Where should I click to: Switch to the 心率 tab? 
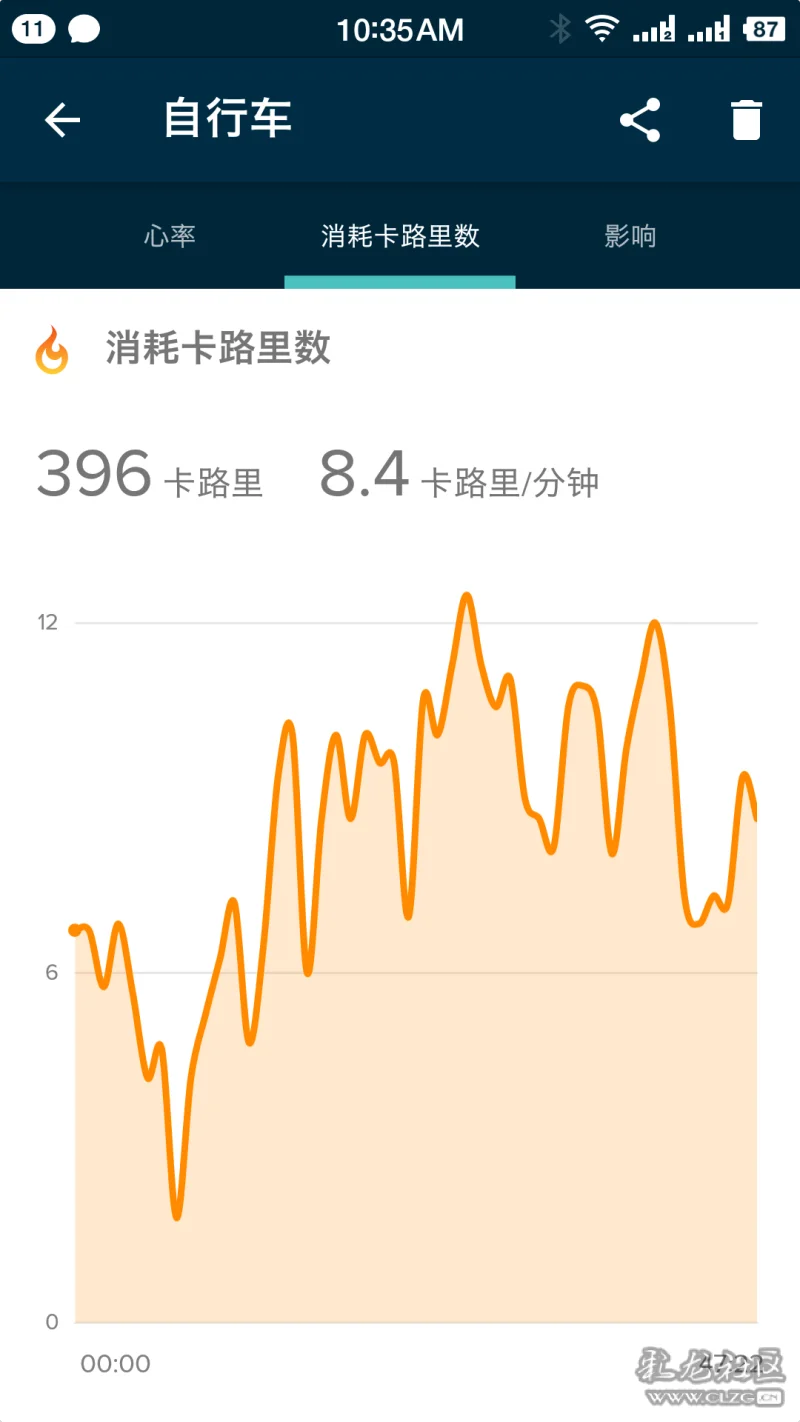[170, 236]
